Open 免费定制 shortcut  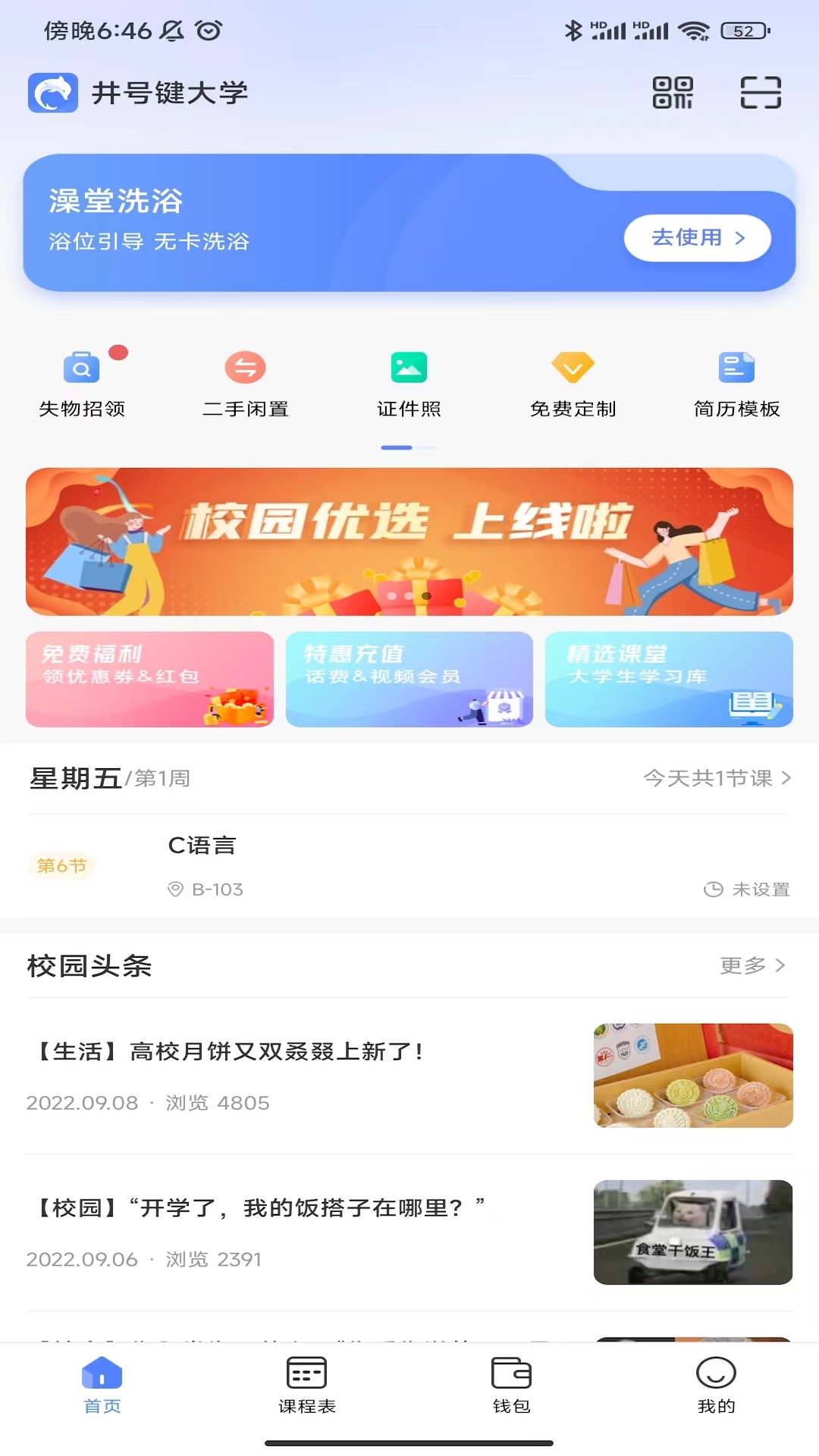pyautogui.click(x=573, y=384)
